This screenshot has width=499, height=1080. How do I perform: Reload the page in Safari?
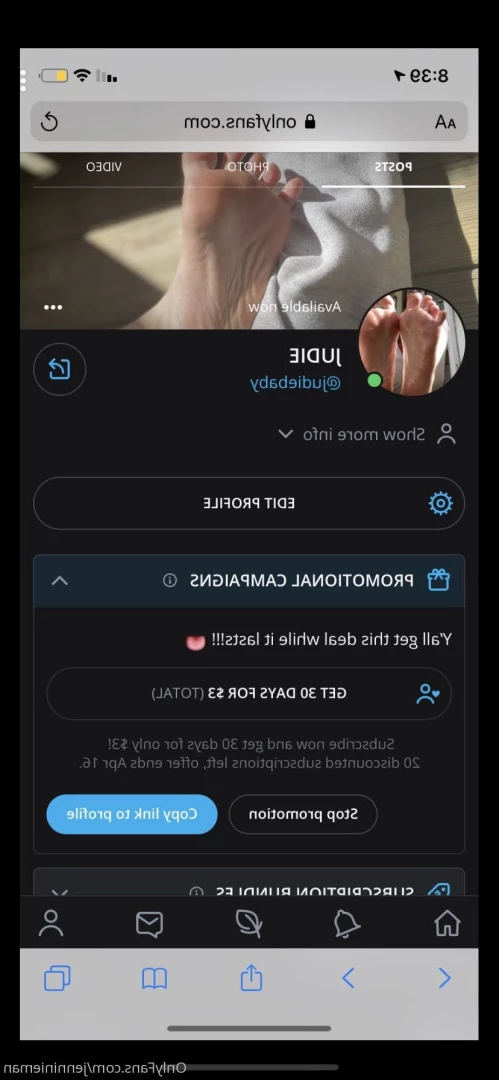pyautogui.click(x=49, y=123)
